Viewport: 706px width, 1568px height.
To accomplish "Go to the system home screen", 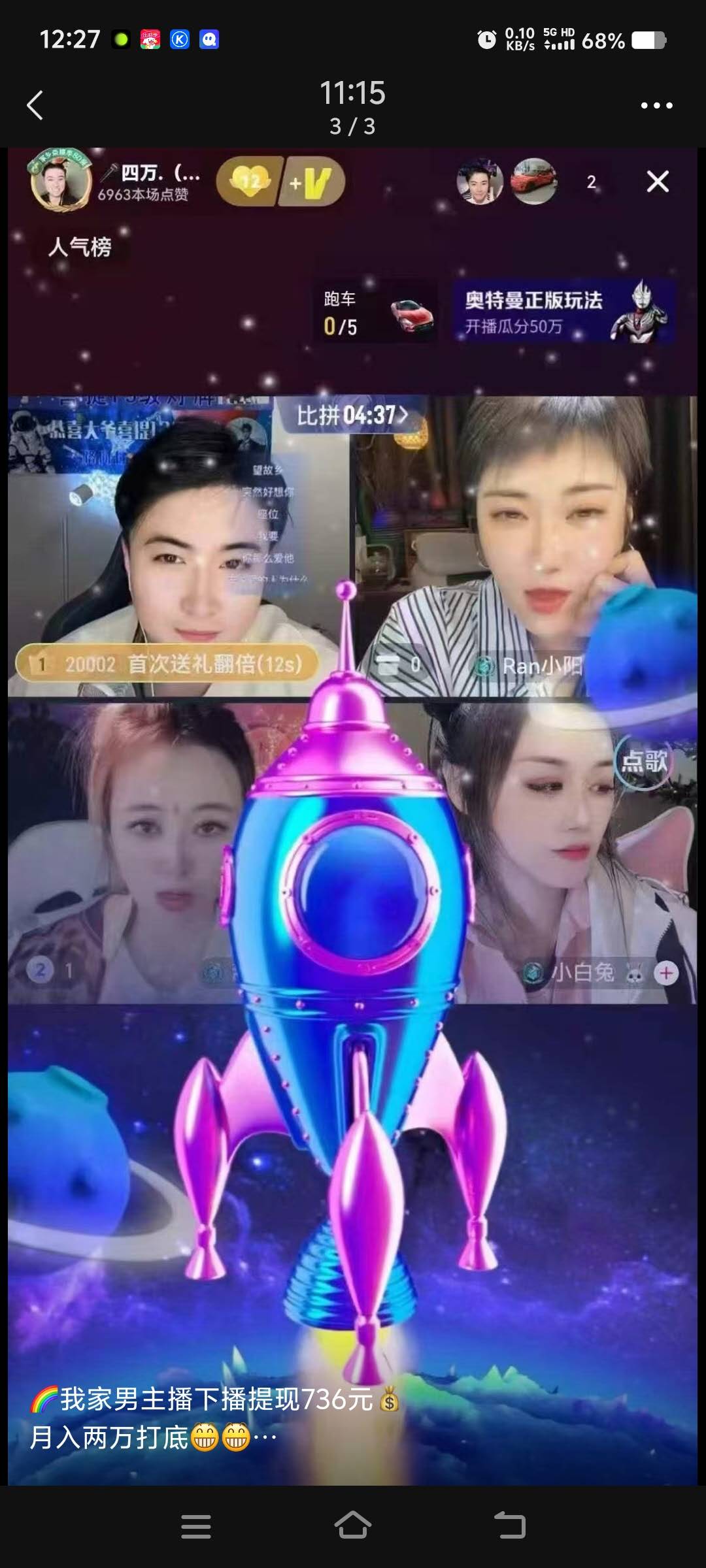I will click(353, 1526).
